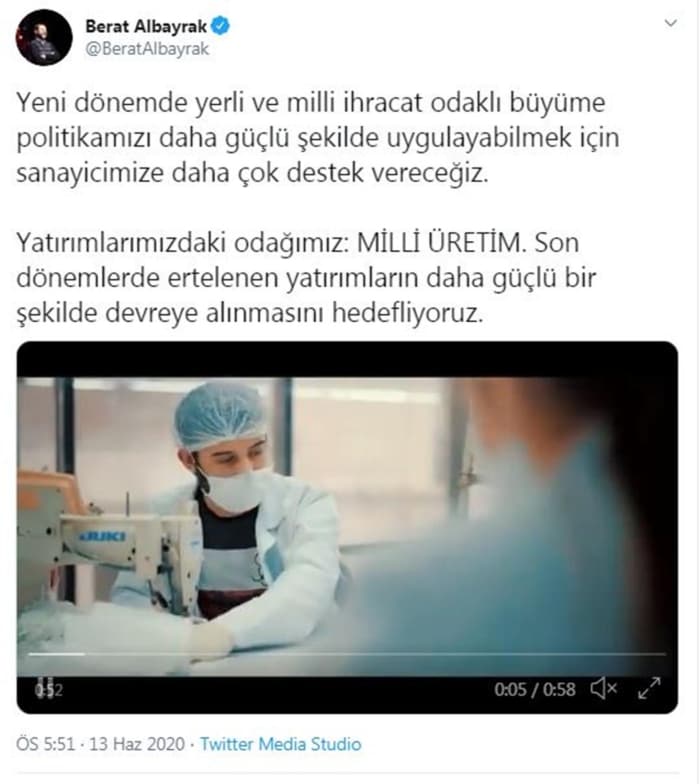Play the video of the sewing worker

[x=347, y=510]
